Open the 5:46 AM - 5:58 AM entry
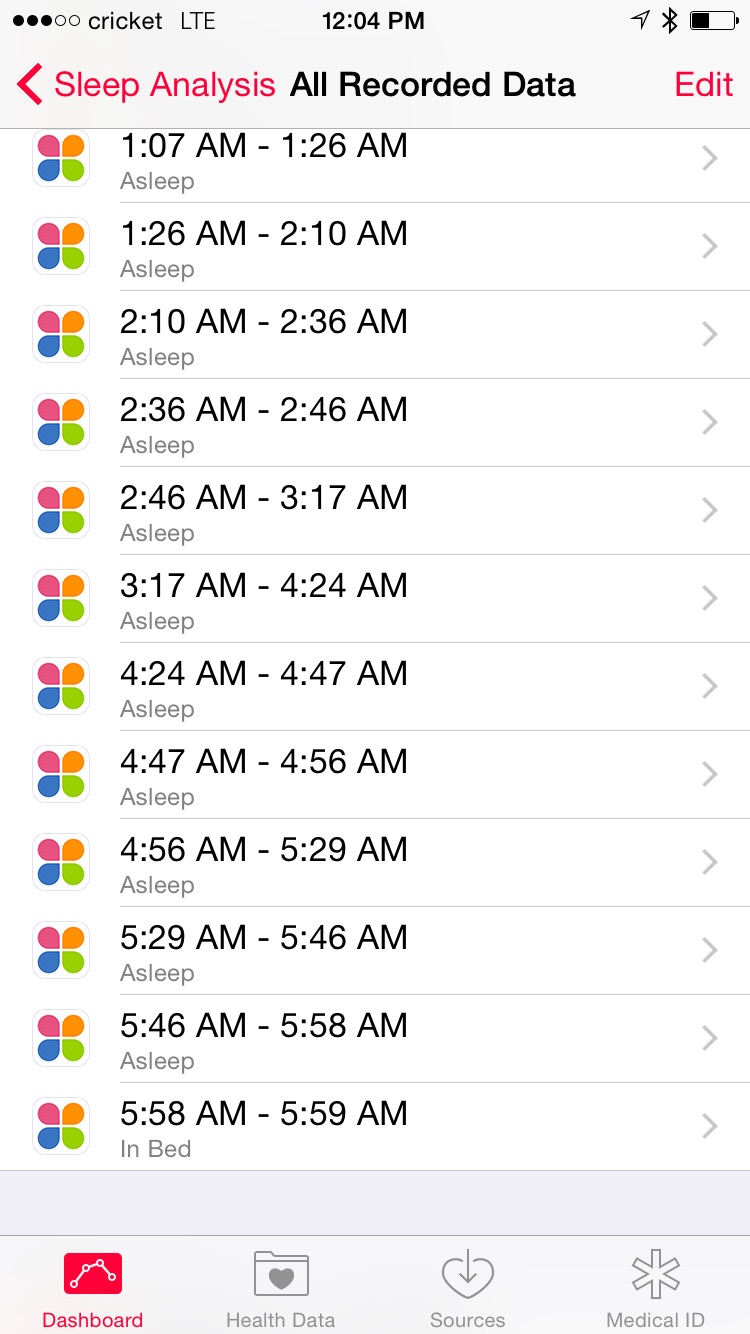Image resolution: width=750 pixels, height=1334 pixels. (x=375, y=1039)
